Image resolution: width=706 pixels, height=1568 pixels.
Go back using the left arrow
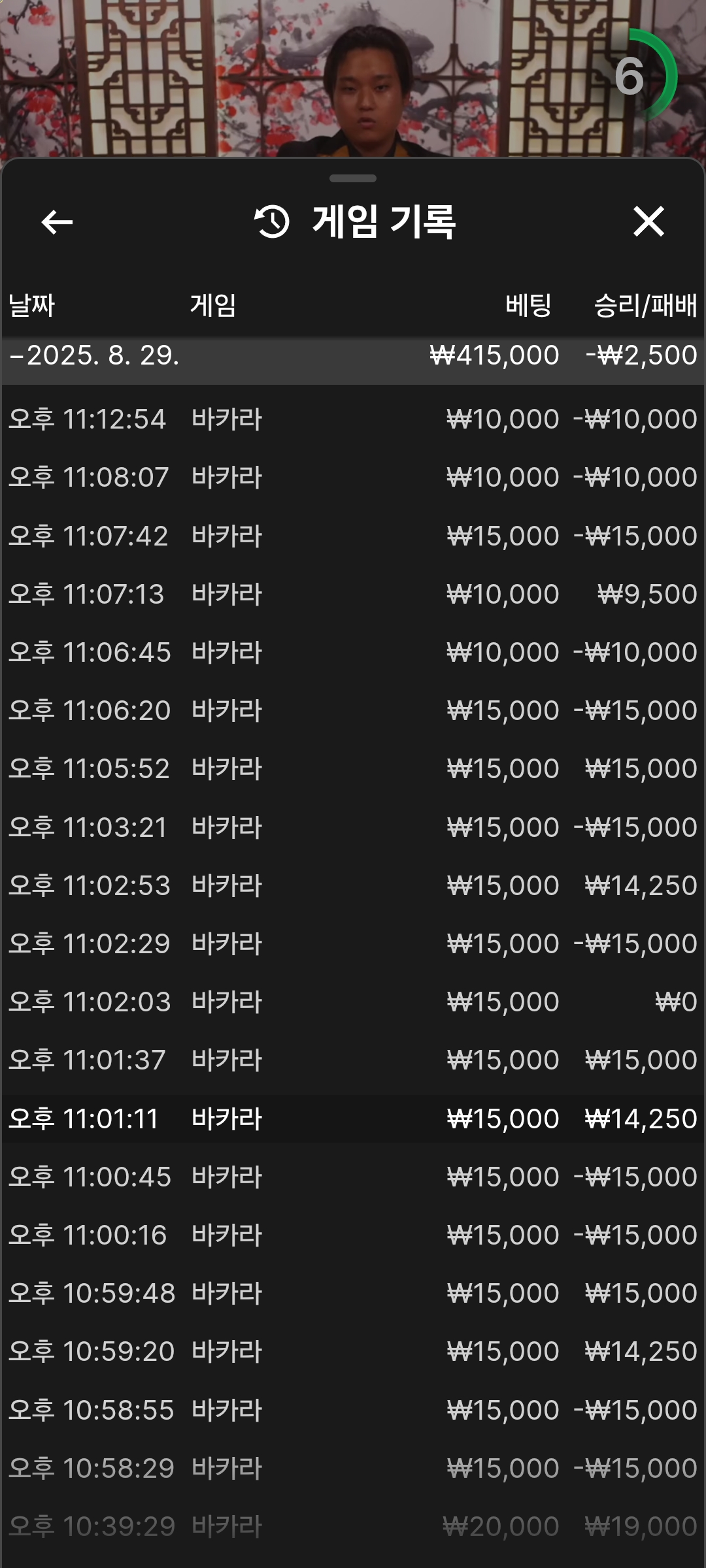[x=57, y=222]
